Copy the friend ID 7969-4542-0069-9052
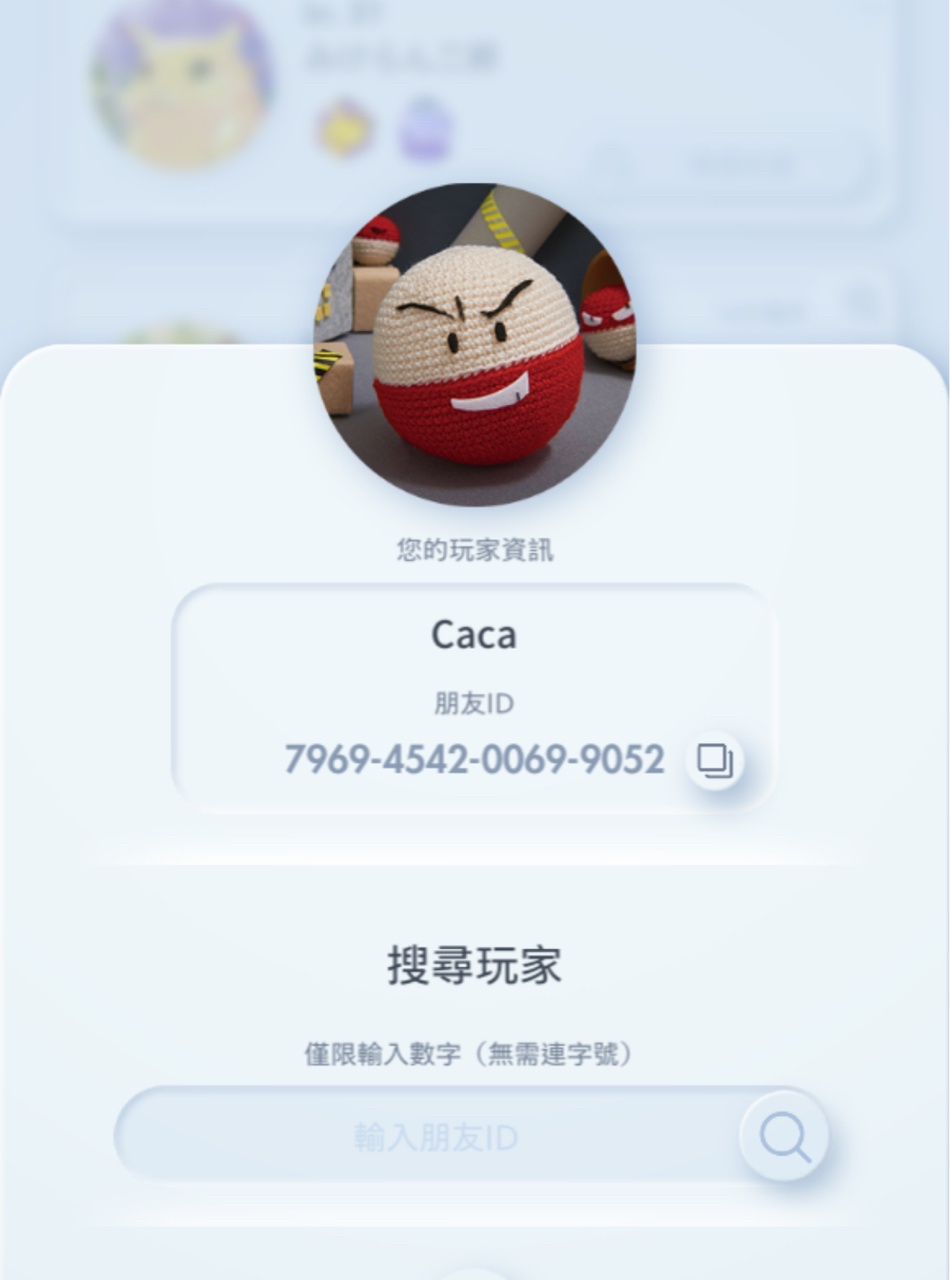 [715, 761]
